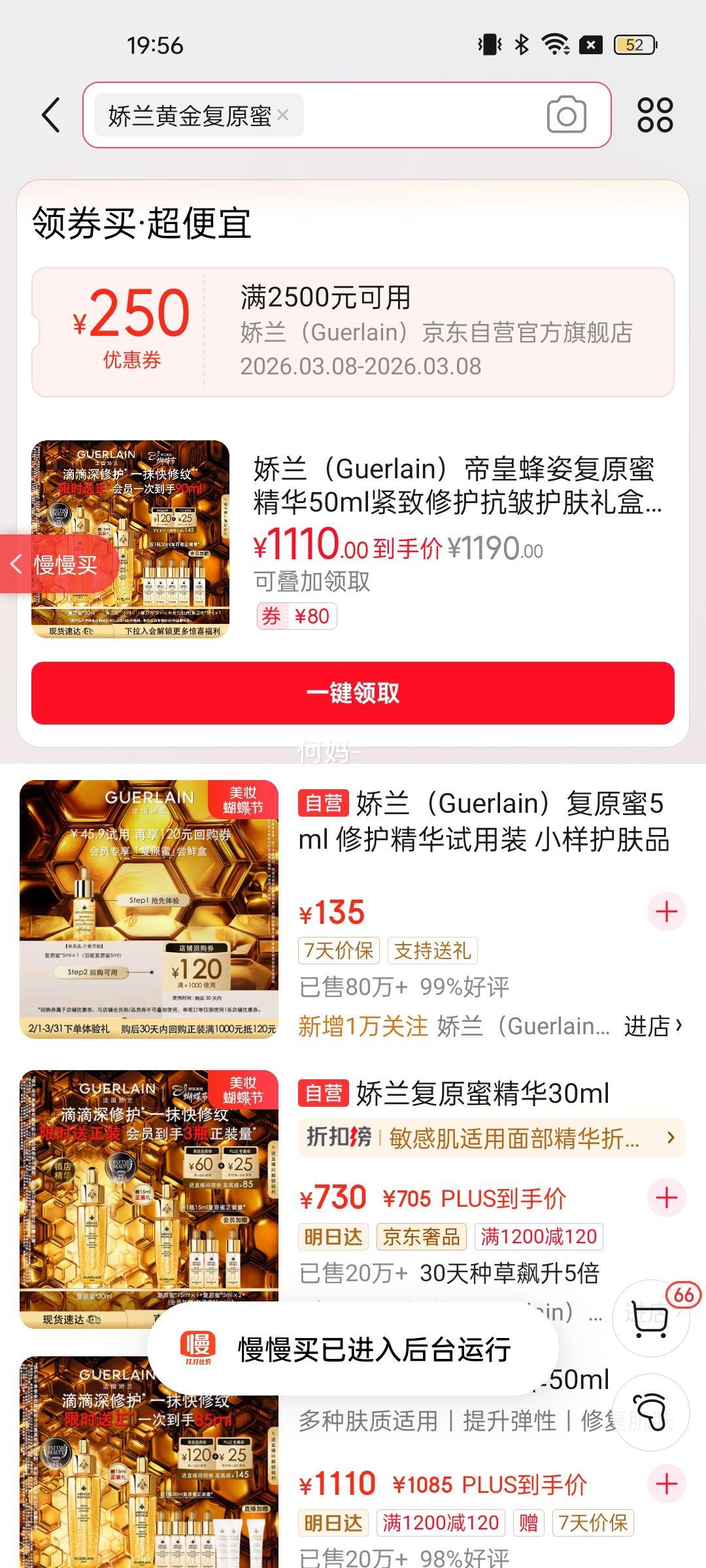
Task: Open the 复原蜜5ml 试用装 product listing
Action: [x=482, y=822]
